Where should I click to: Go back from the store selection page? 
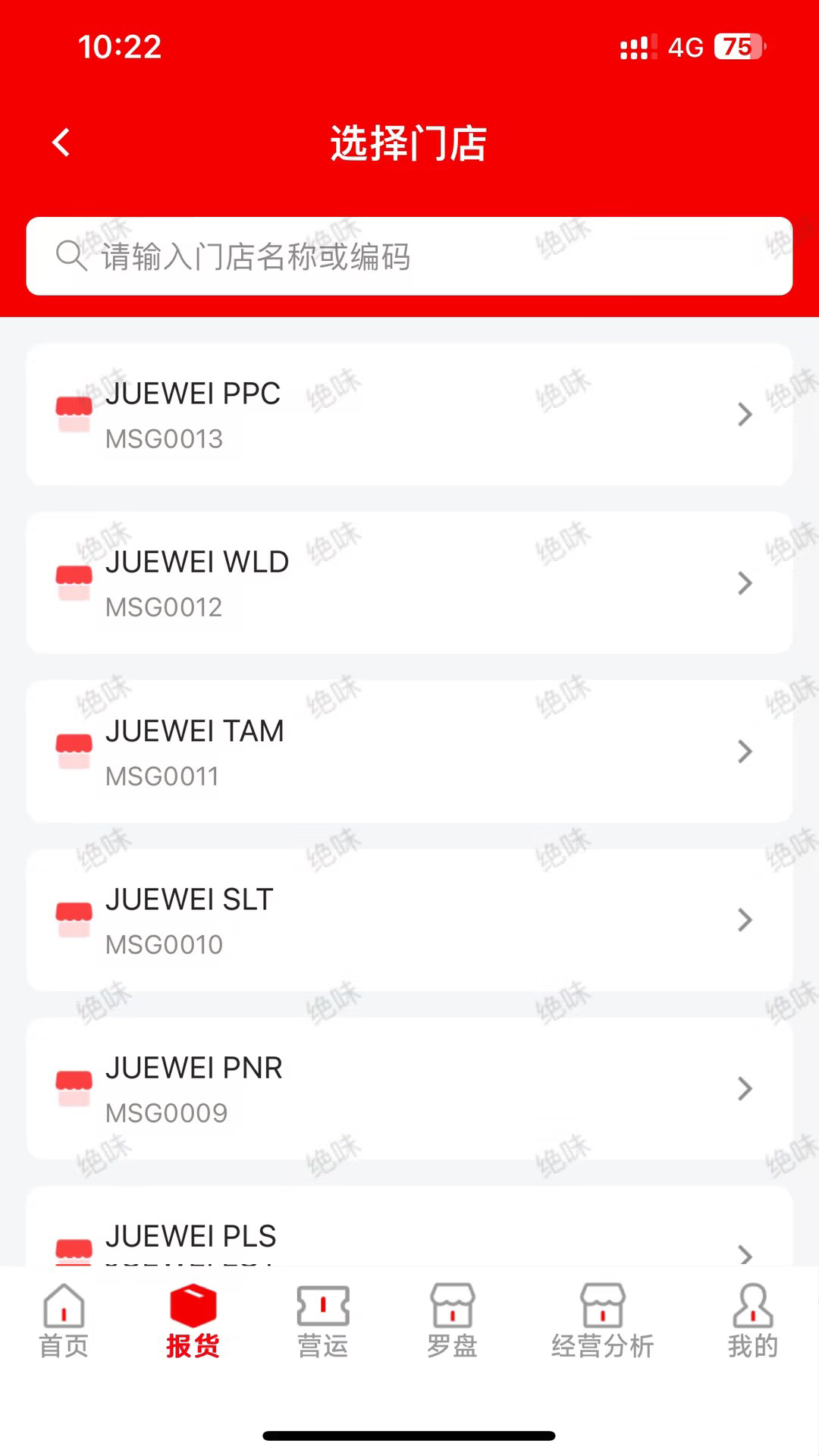click(x=61, y=143)
